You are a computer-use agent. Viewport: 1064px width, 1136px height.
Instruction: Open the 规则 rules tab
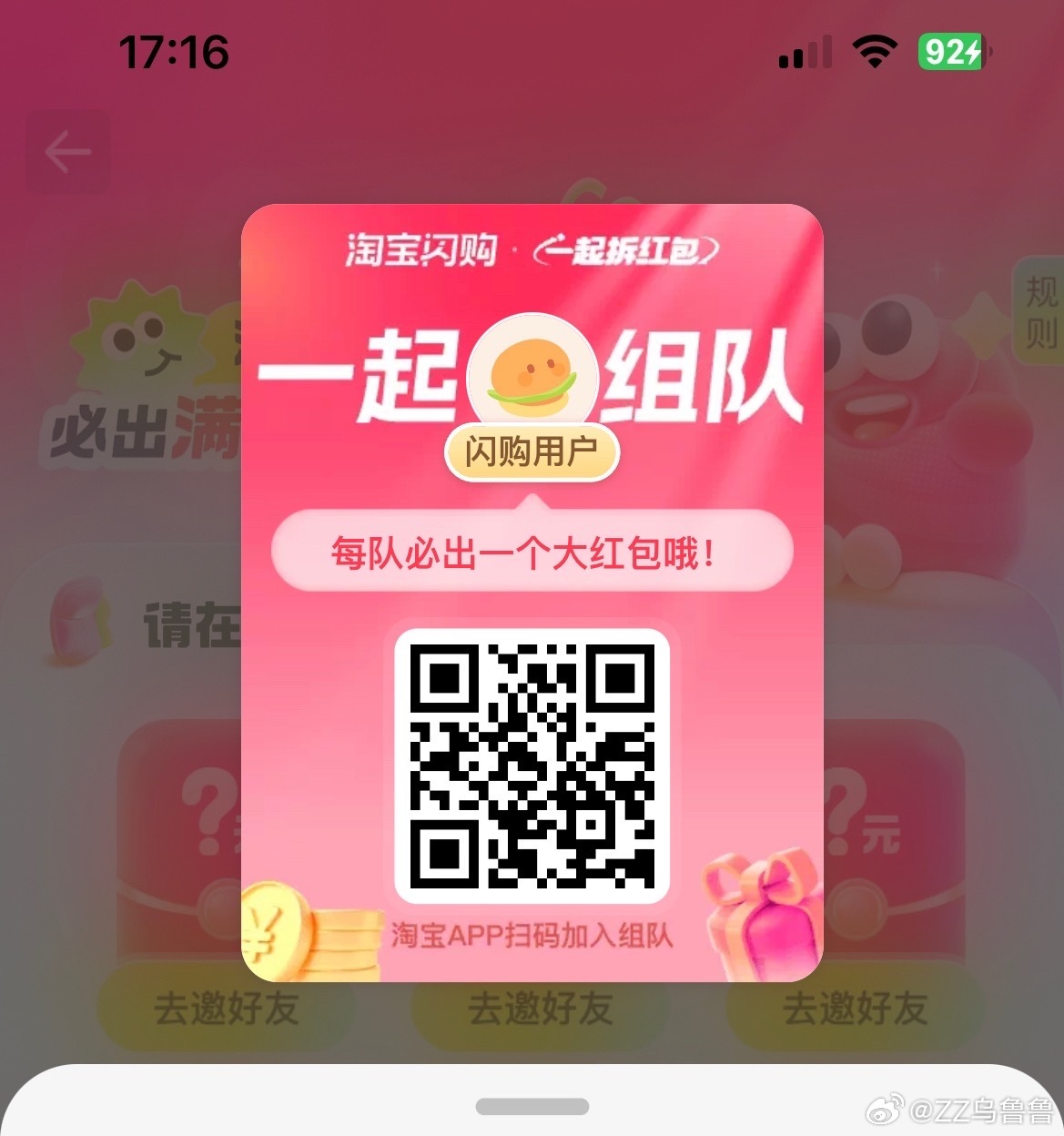pos(1039,311)
